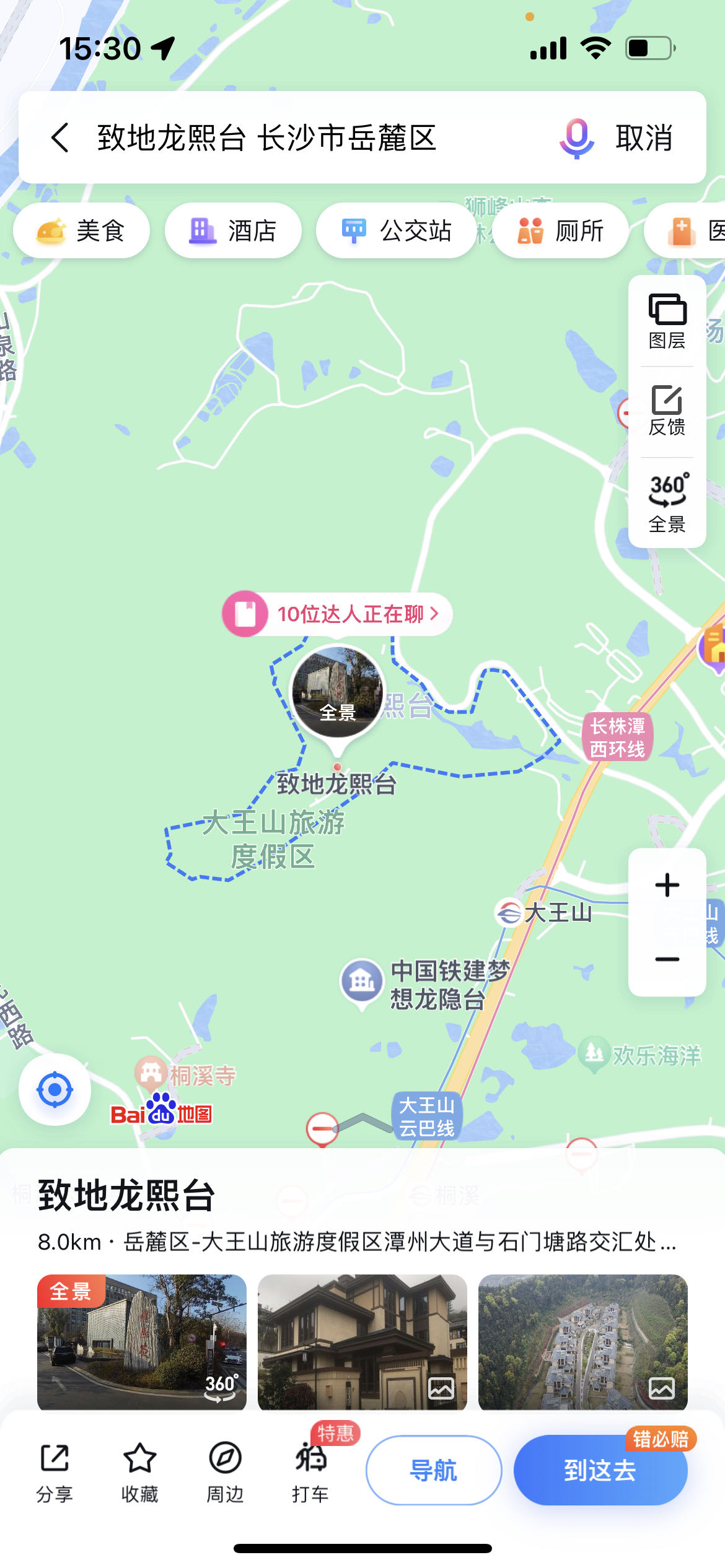The image size is (725, 1568).
Task: Cancel the search with 取消
Action: [644, 137]
